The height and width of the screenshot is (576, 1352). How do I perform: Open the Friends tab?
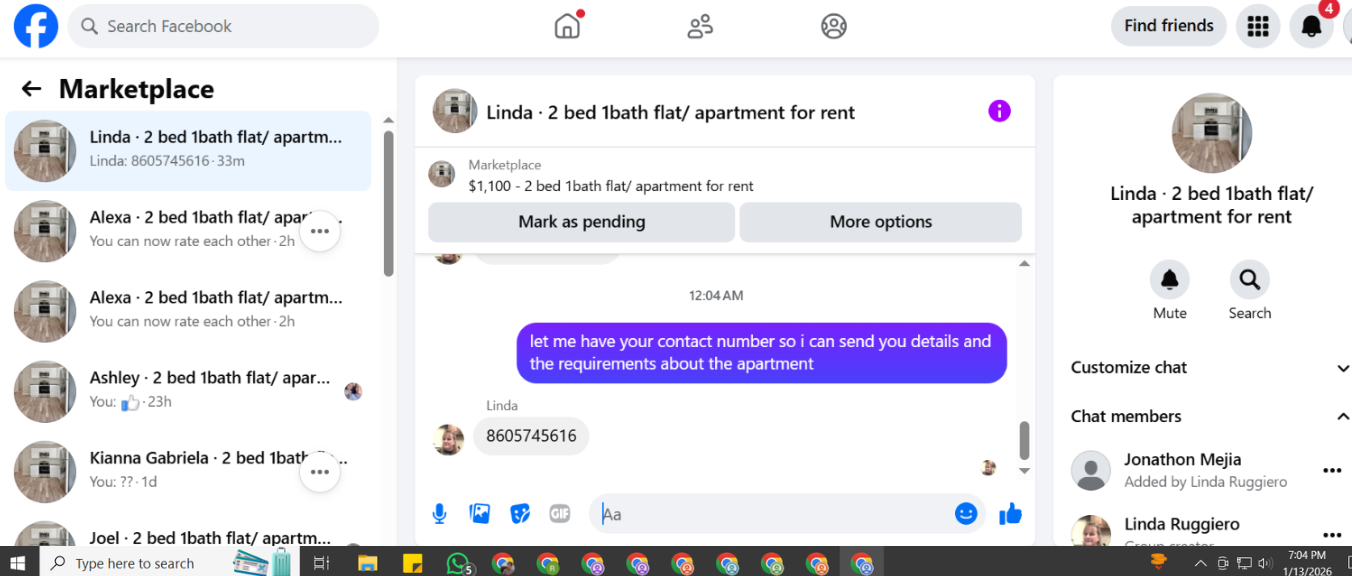pyautogui.click(x=700, y=26)
